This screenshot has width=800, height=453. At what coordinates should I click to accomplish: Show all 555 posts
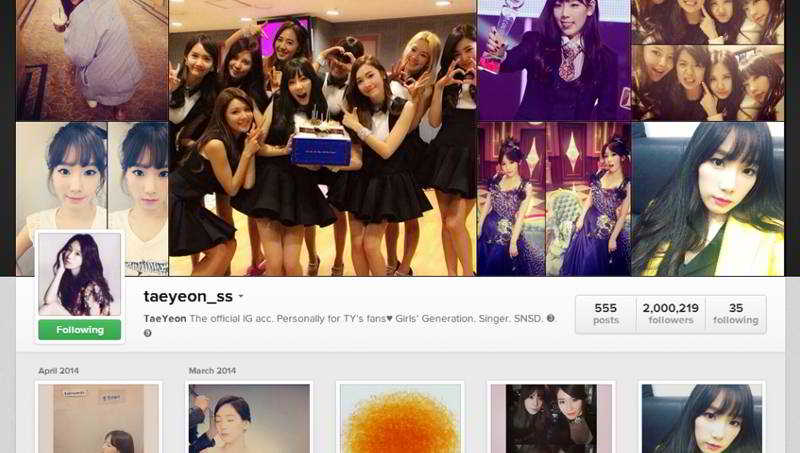(605, 314)
